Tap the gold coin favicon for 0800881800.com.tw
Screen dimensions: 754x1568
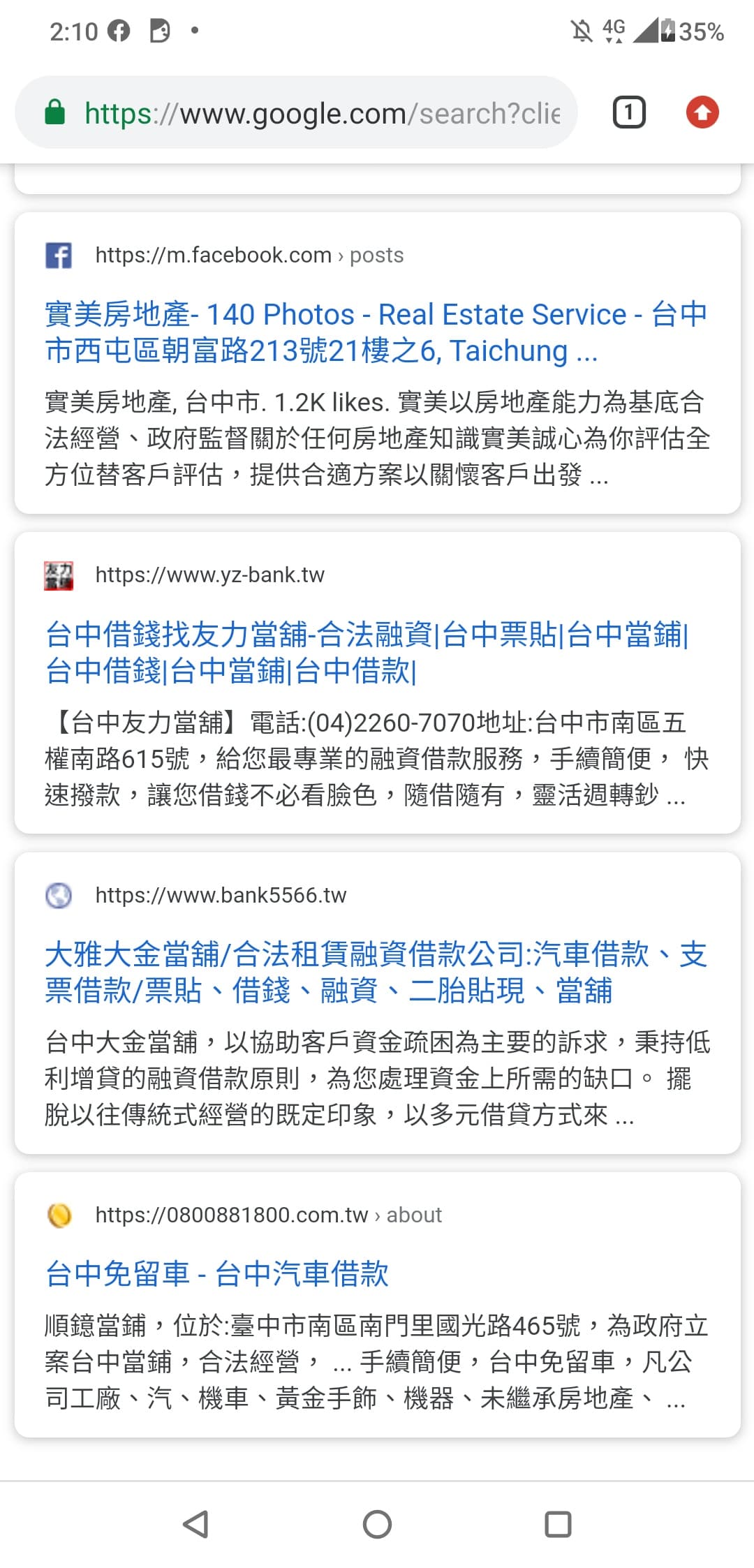tap(59, 1215)
